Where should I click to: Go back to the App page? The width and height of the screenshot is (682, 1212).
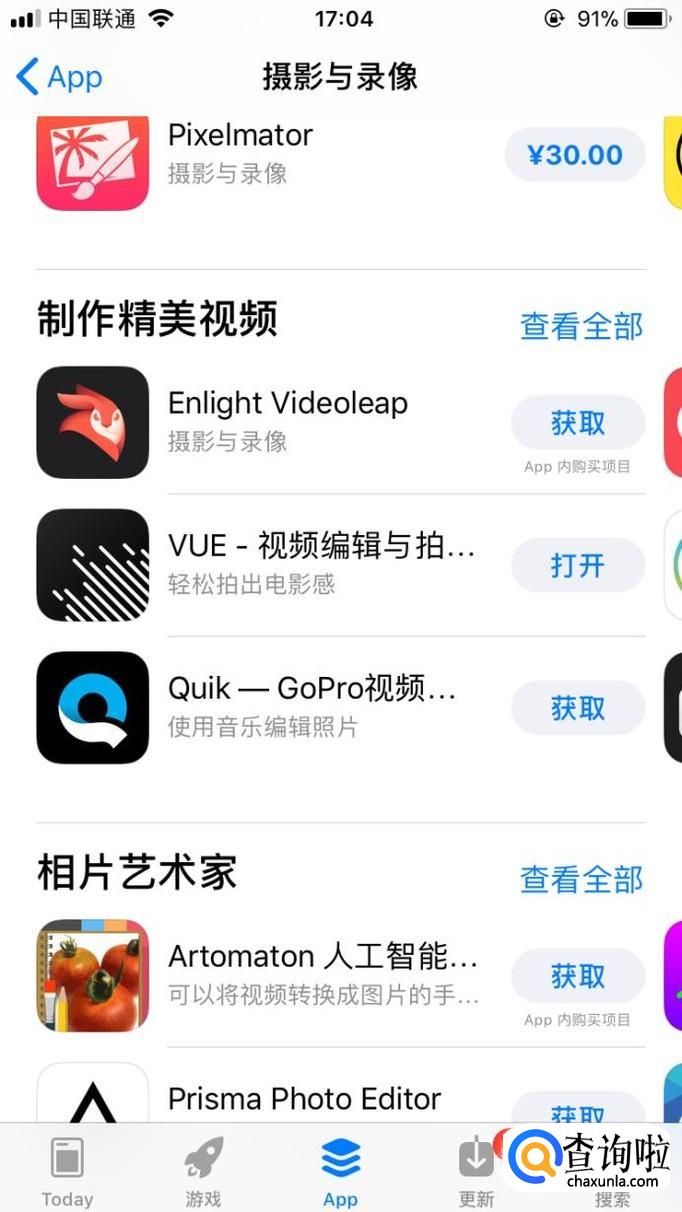60,77
